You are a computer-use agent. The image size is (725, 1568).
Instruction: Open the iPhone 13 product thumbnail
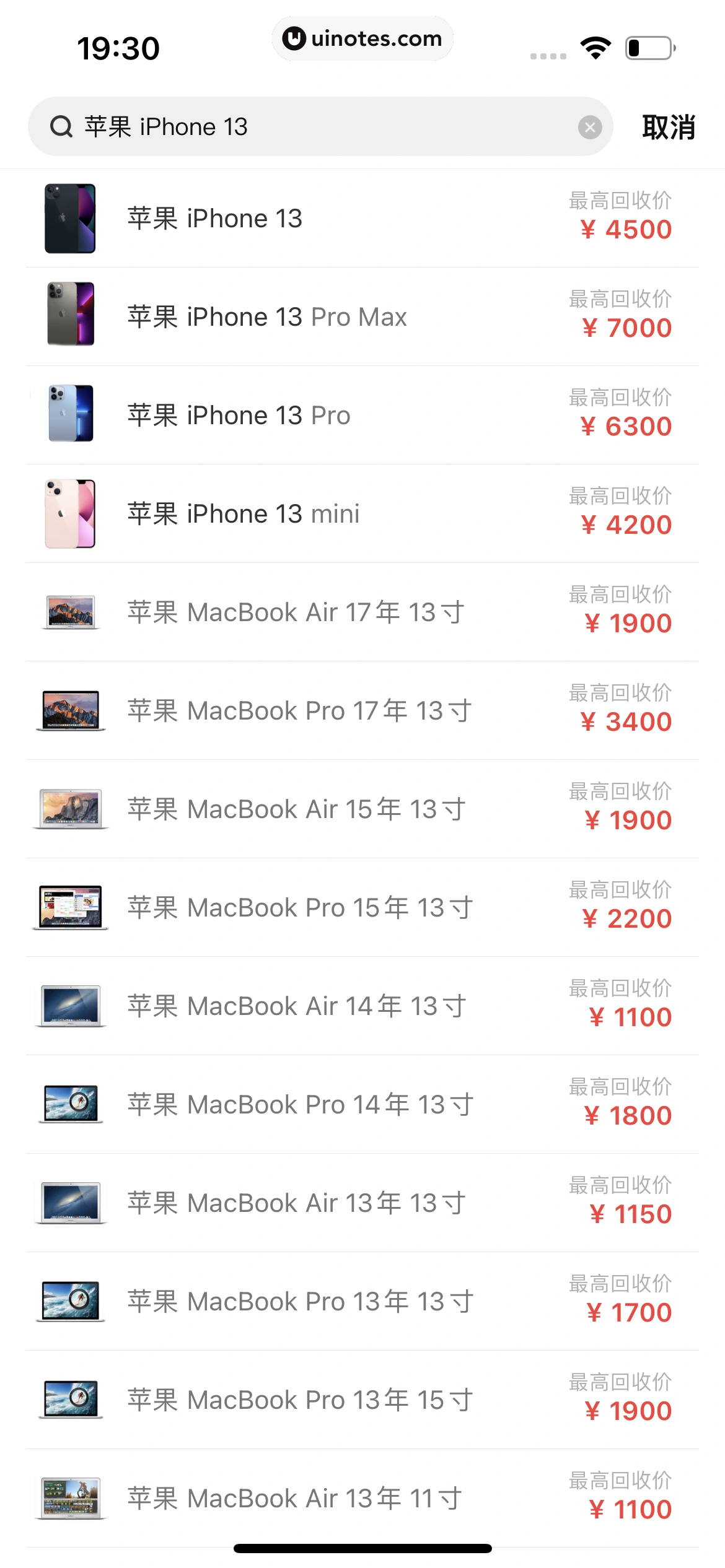coord(69,218)
